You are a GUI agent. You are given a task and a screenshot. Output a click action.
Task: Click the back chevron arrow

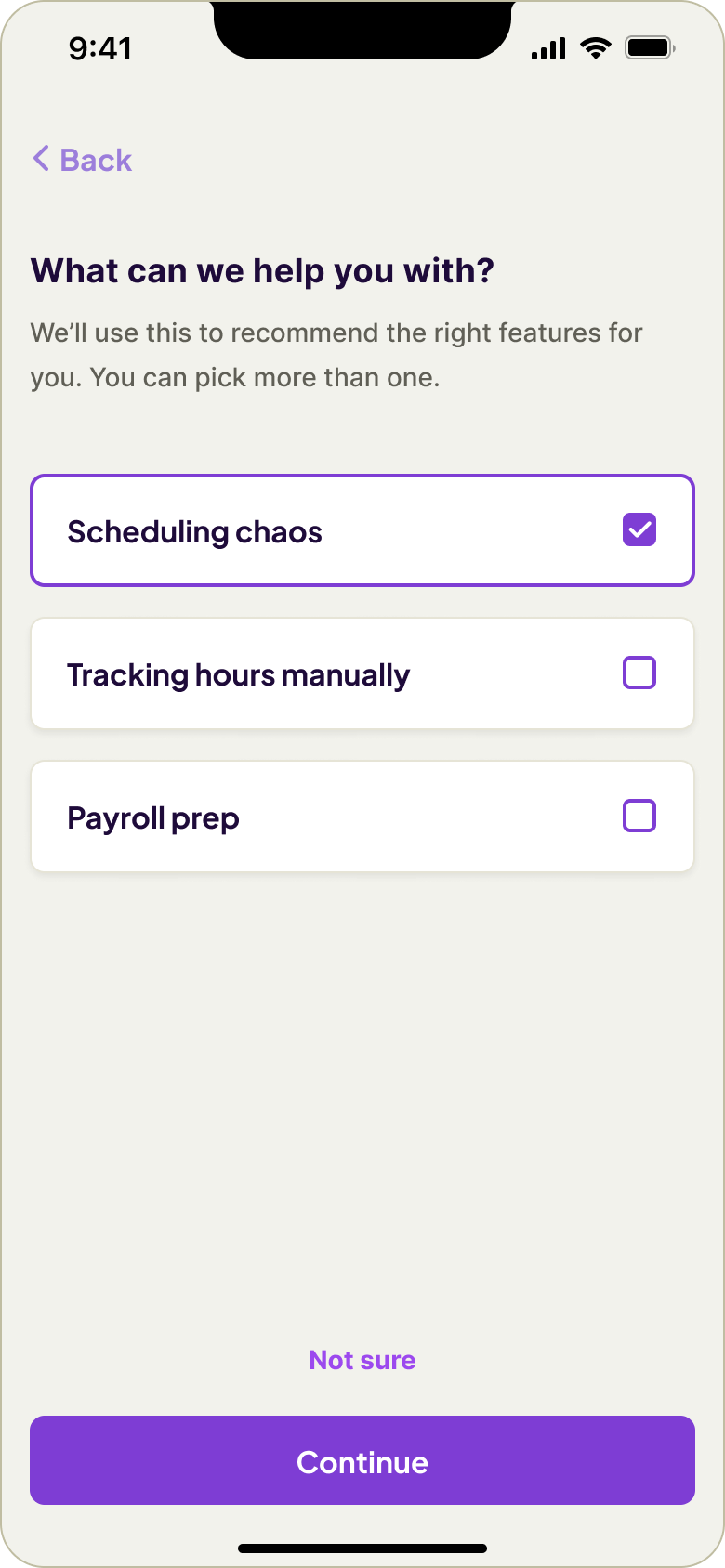[x=39, y=160]
